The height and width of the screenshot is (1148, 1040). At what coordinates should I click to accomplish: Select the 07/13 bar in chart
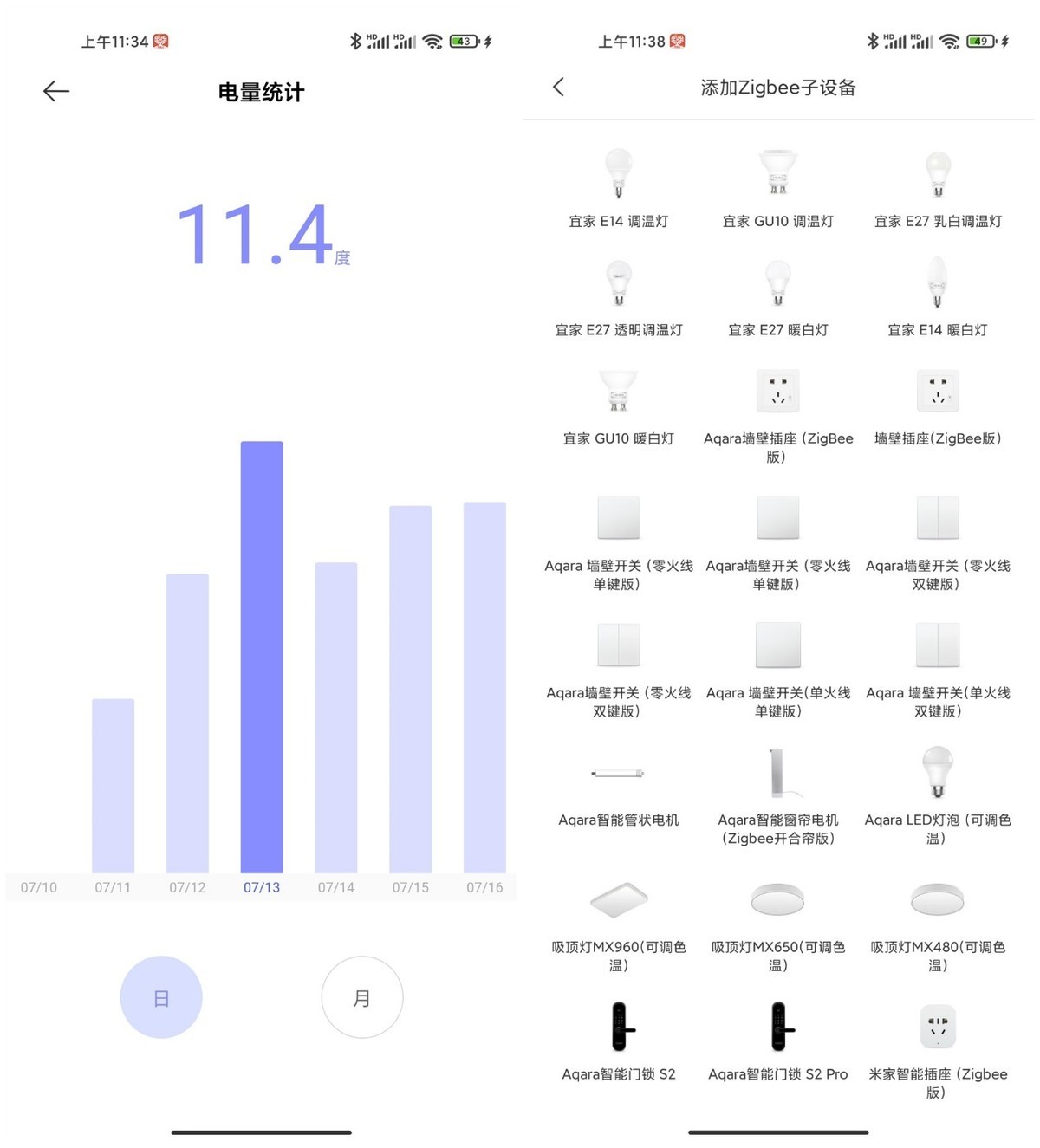coord(262,657)
